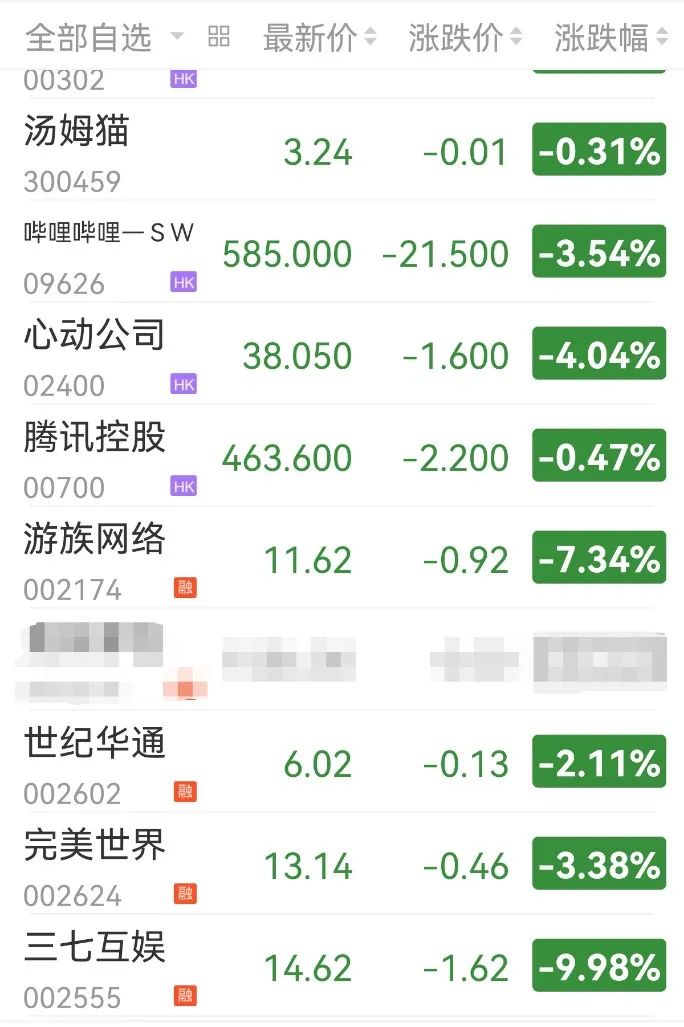The image size is (684, 1027).
Task: Open 汤姆猫 stock details
Action: coord(342,151)
